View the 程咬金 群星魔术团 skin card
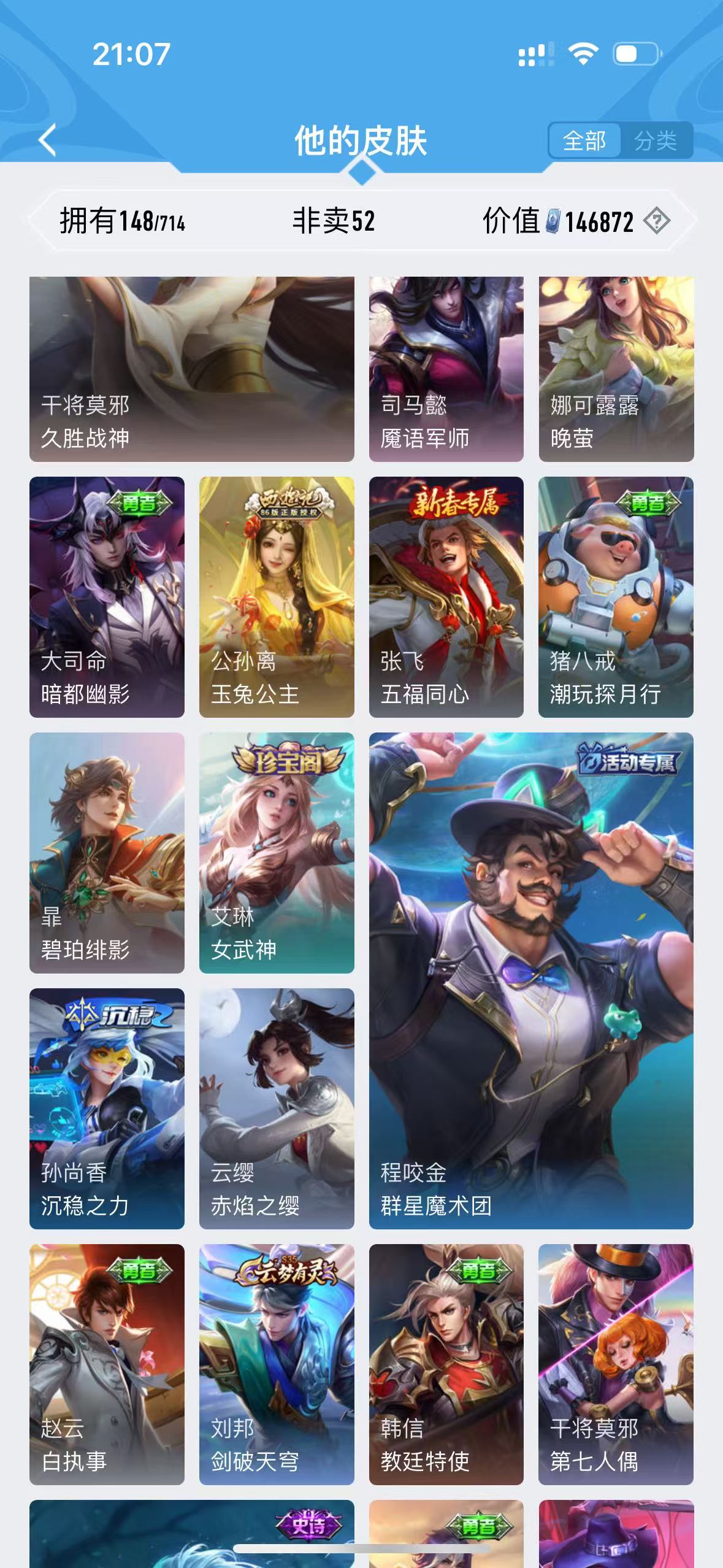 [531, 980]
